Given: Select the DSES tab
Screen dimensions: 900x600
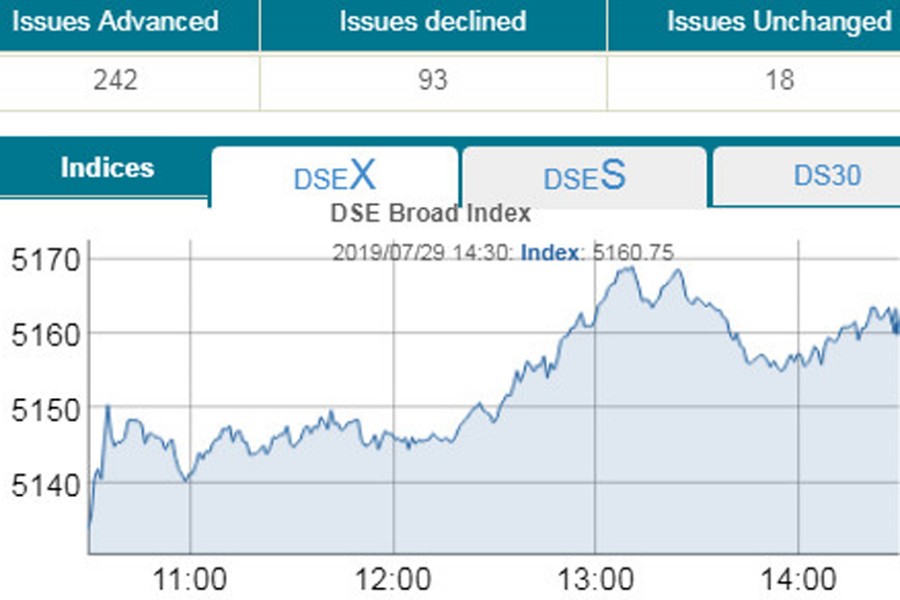Looking at the screenshot, I should point(584,176).
